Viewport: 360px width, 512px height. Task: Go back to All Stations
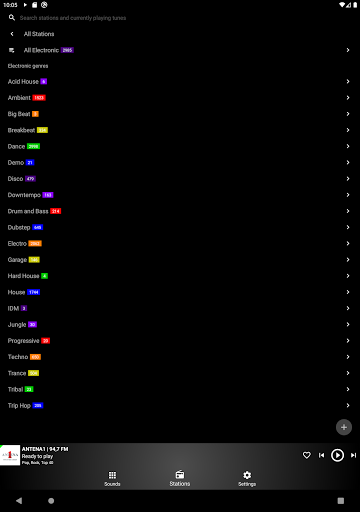tap(180, 34)
